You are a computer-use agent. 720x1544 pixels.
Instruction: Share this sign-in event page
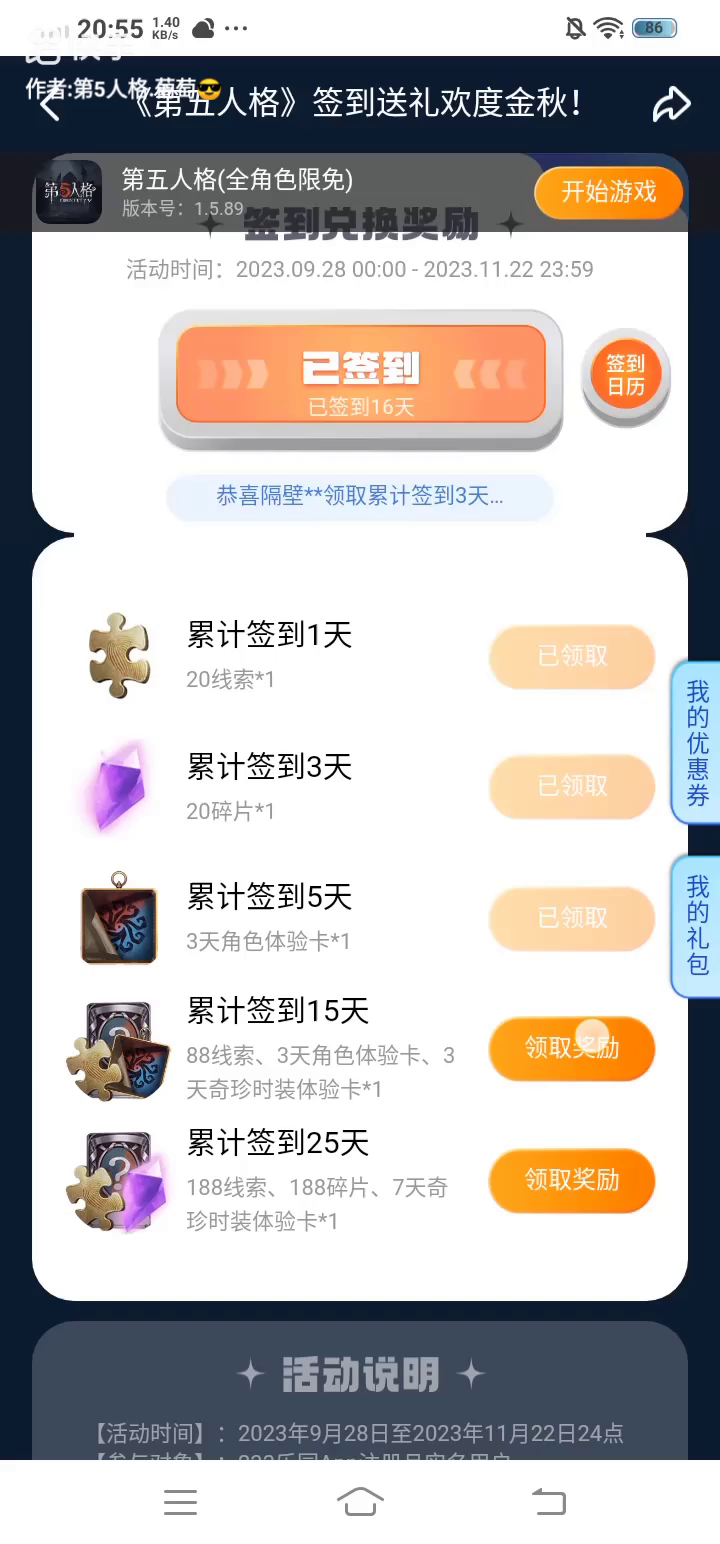click(672, 104)
